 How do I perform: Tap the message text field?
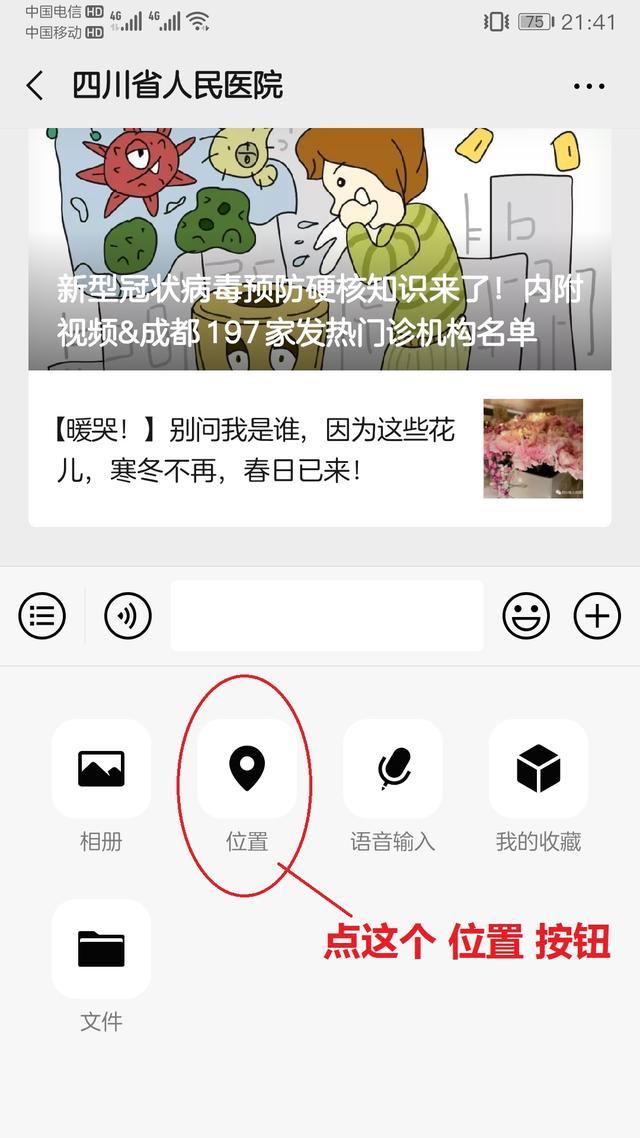[x=327, y=616]
